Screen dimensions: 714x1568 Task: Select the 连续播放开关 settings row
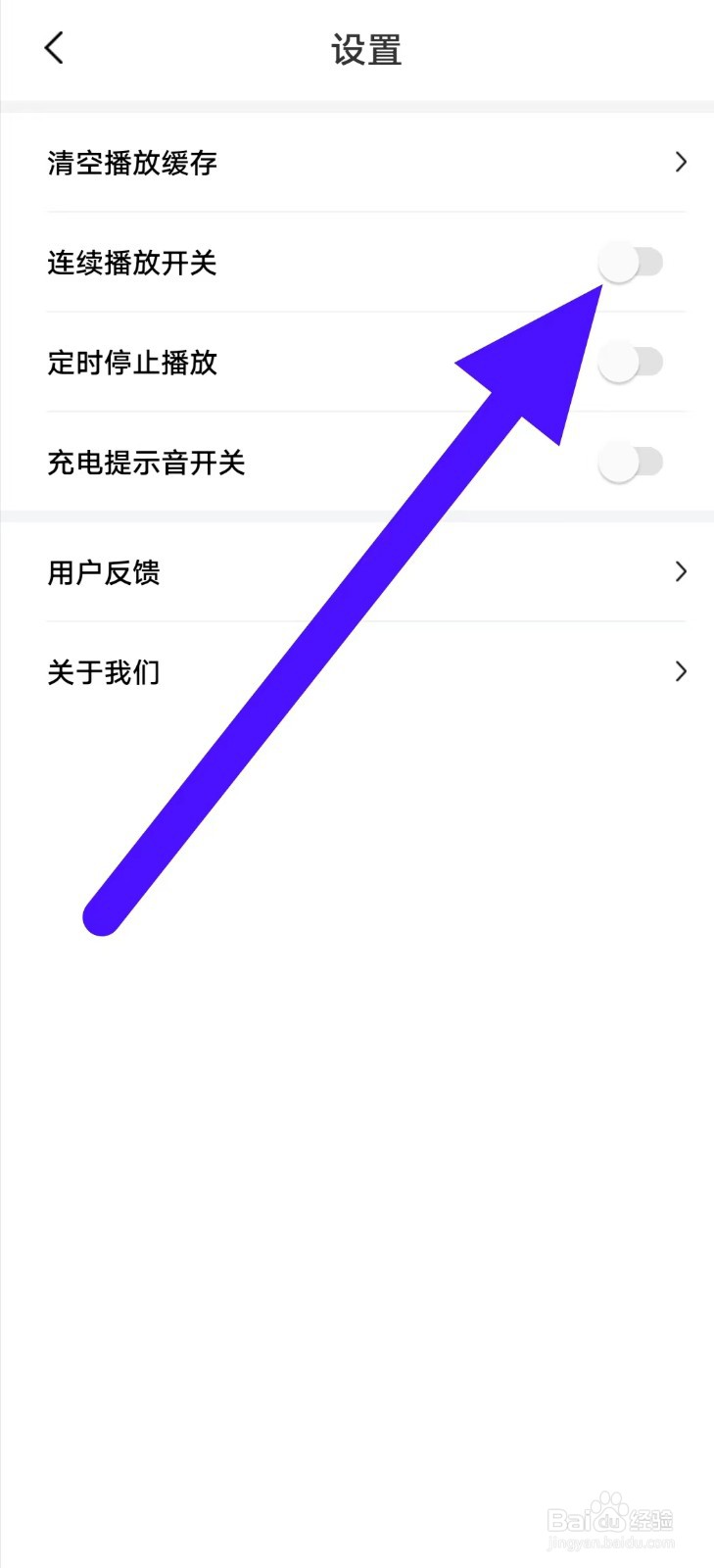(294, 264)
